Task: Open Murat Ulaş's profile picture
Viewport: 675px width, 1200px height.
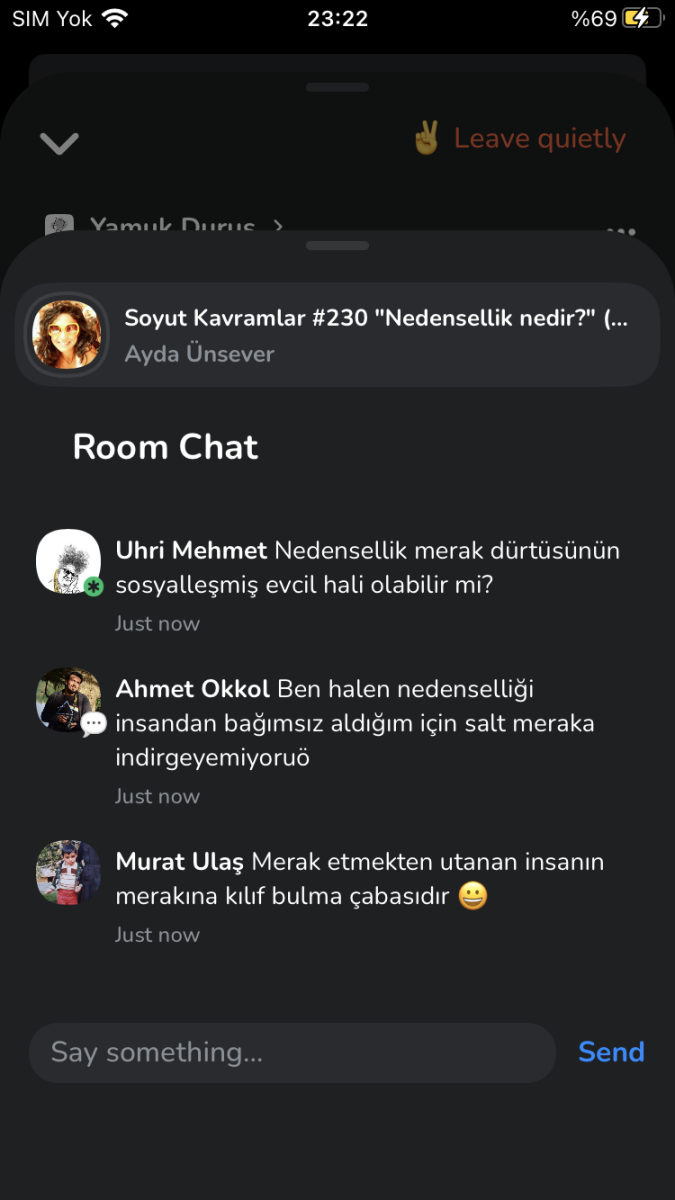Action: pos(68,873)
